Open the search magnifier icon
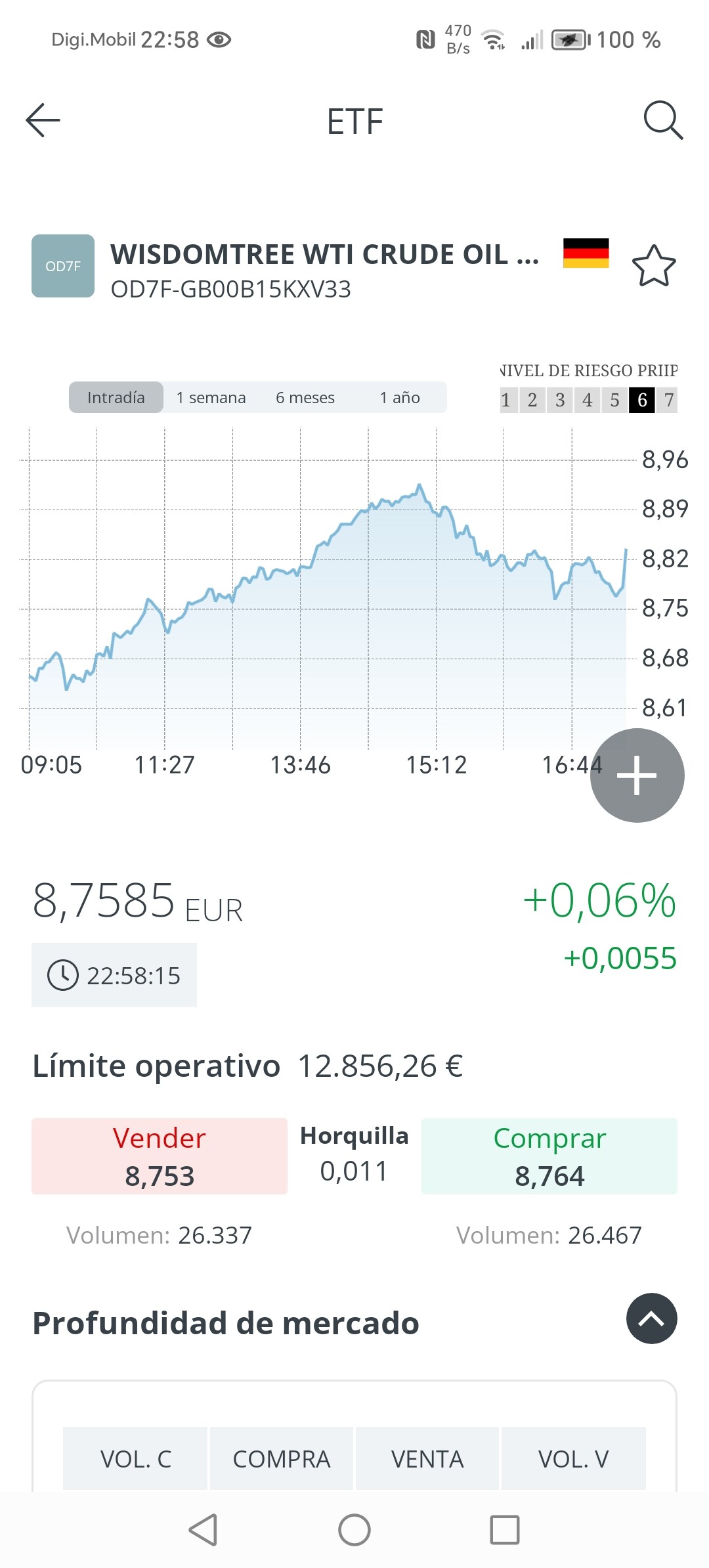Screen dimensions: 709x1568 tap(662, 120)
